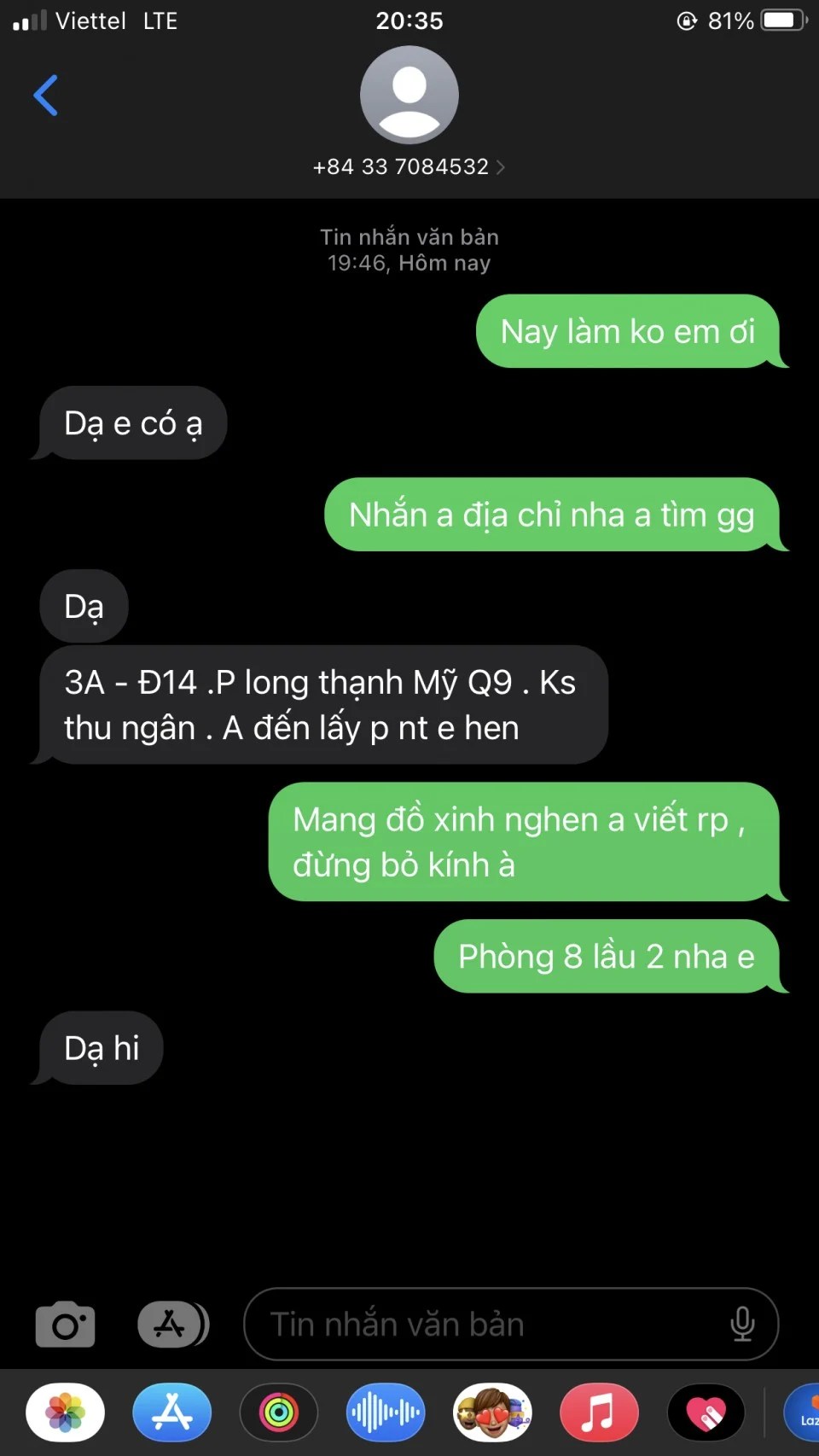Open the camera to attach a photo

[66, 1325]
